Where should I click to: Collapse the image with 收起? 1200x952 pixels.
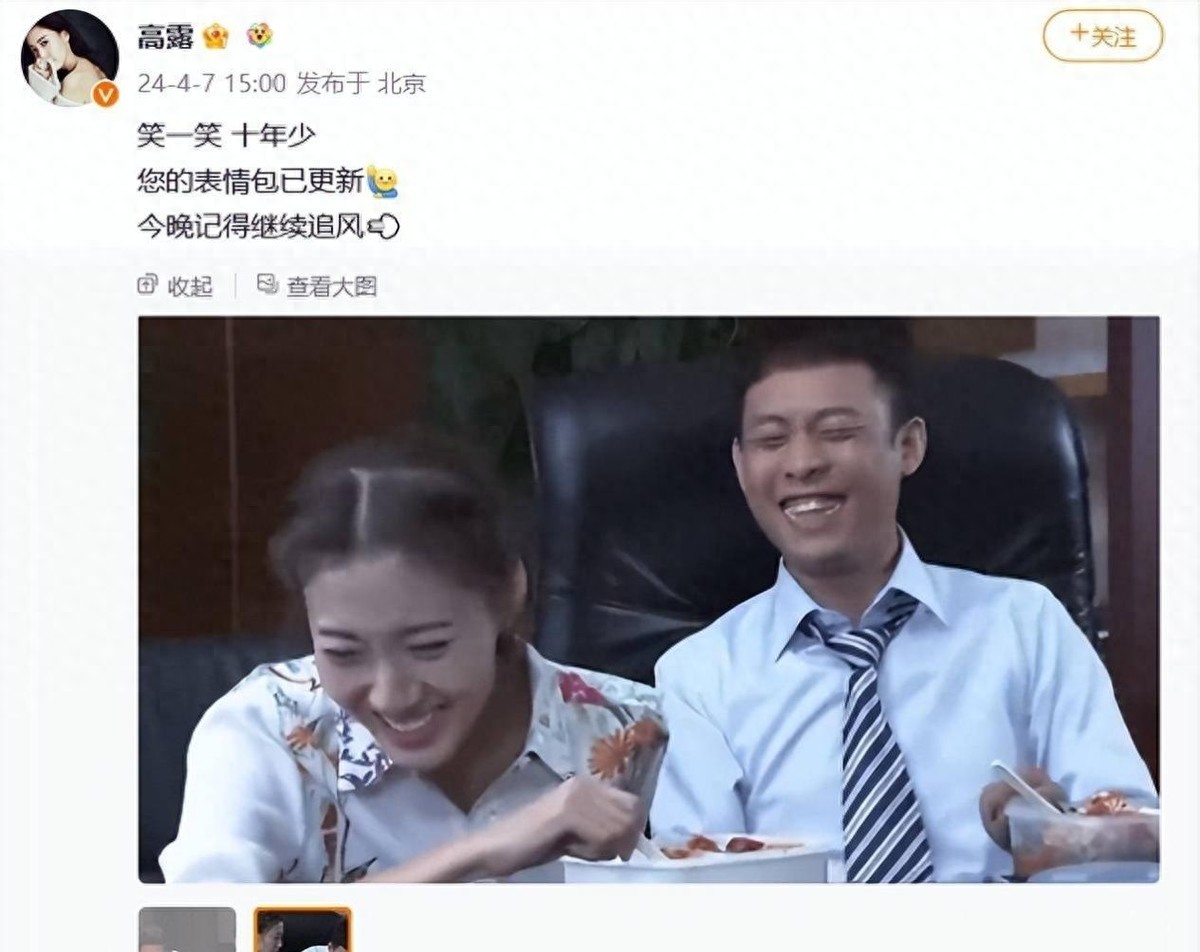pos(176,286)
